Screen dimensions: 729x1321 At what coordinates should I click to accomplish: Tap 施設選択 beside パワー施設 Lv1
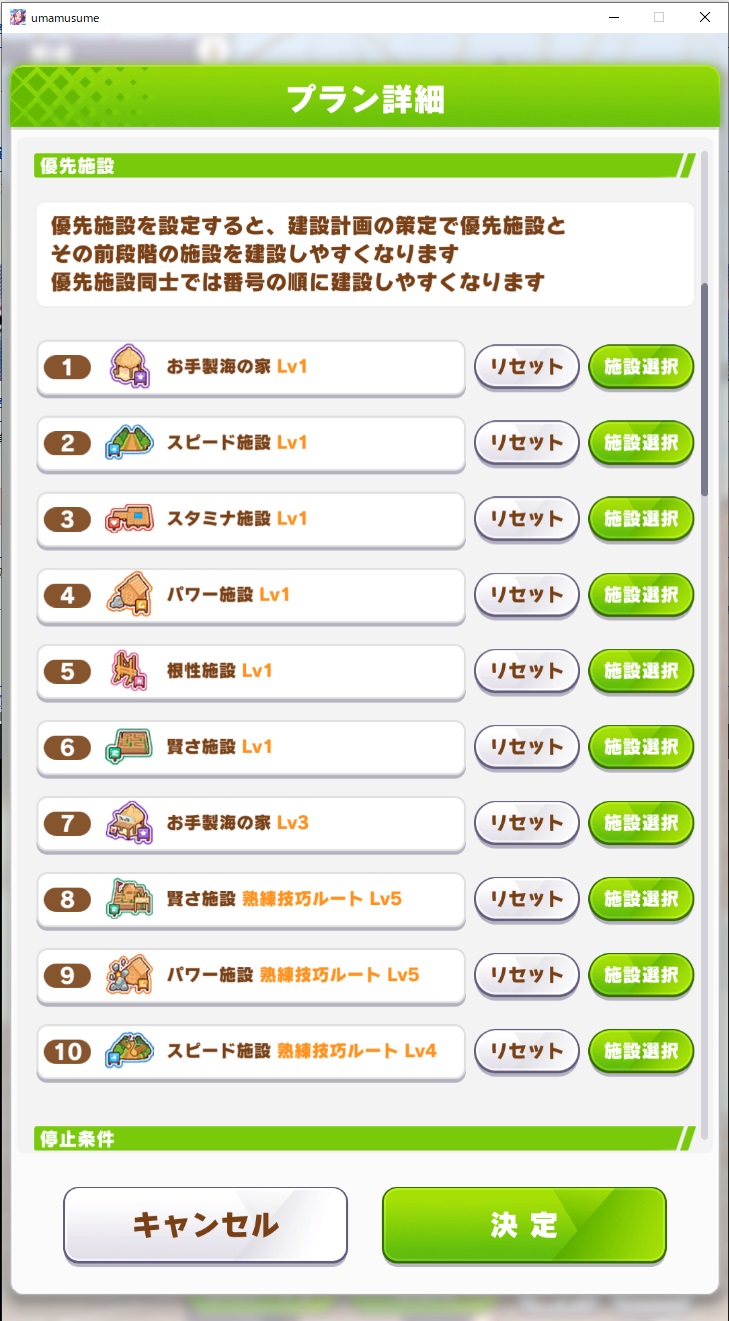[641, 595]
